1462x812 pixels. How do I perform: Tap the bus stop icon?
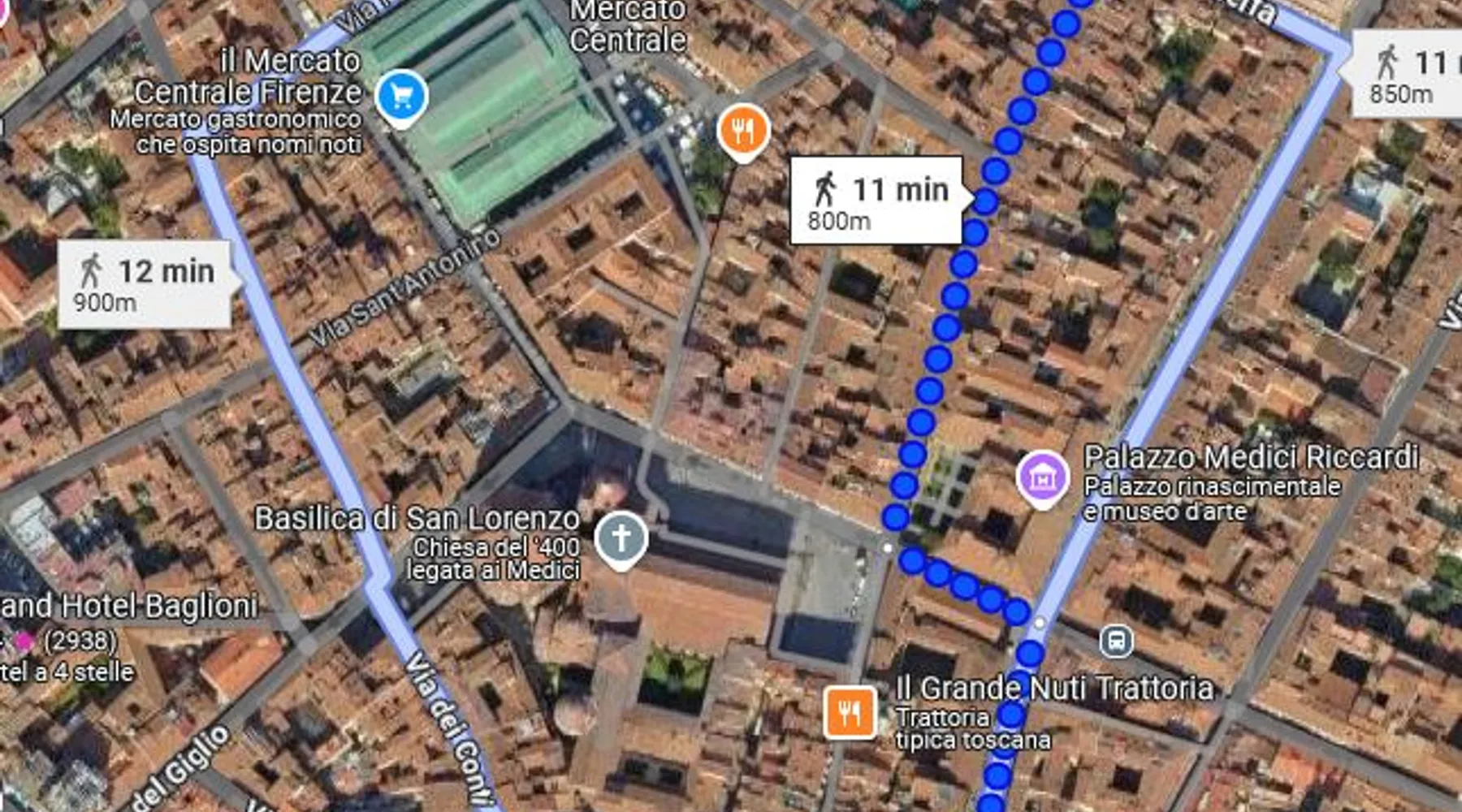point(1116,641)
